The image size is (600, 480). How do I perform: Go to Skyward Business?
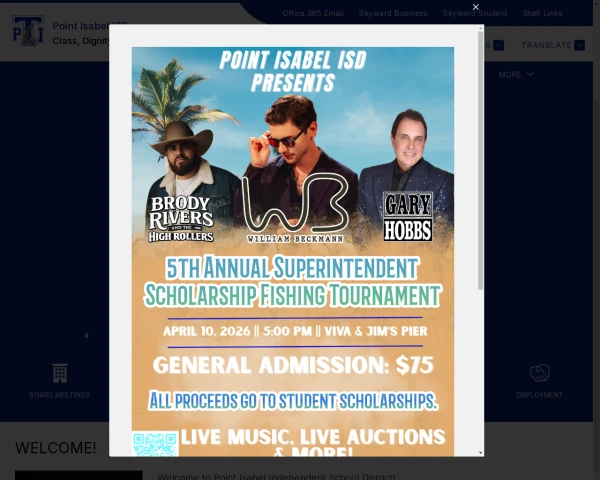click(393, 14)
